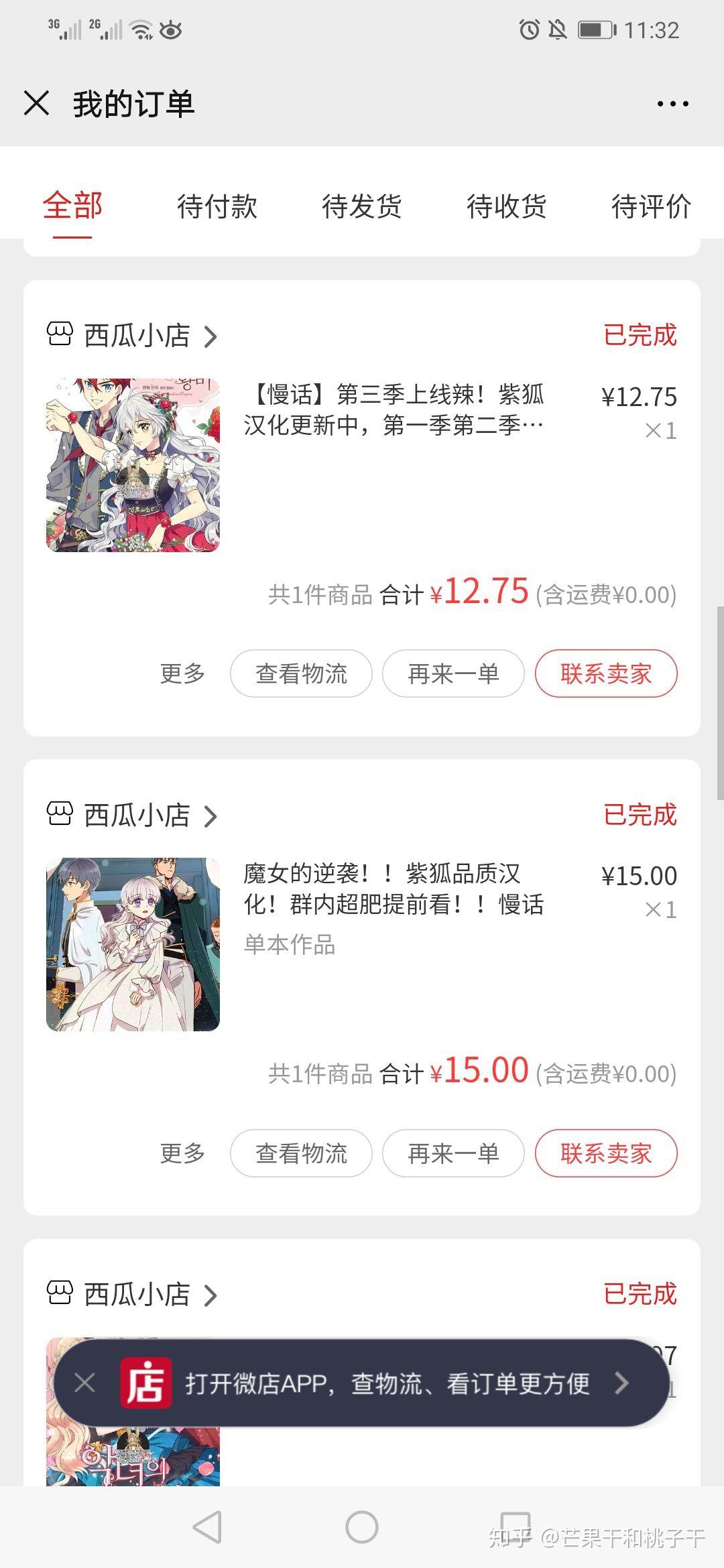Switch to the 待发货 tab
The height and width of the screenshot is (1568, 724).
pos(361,206)
